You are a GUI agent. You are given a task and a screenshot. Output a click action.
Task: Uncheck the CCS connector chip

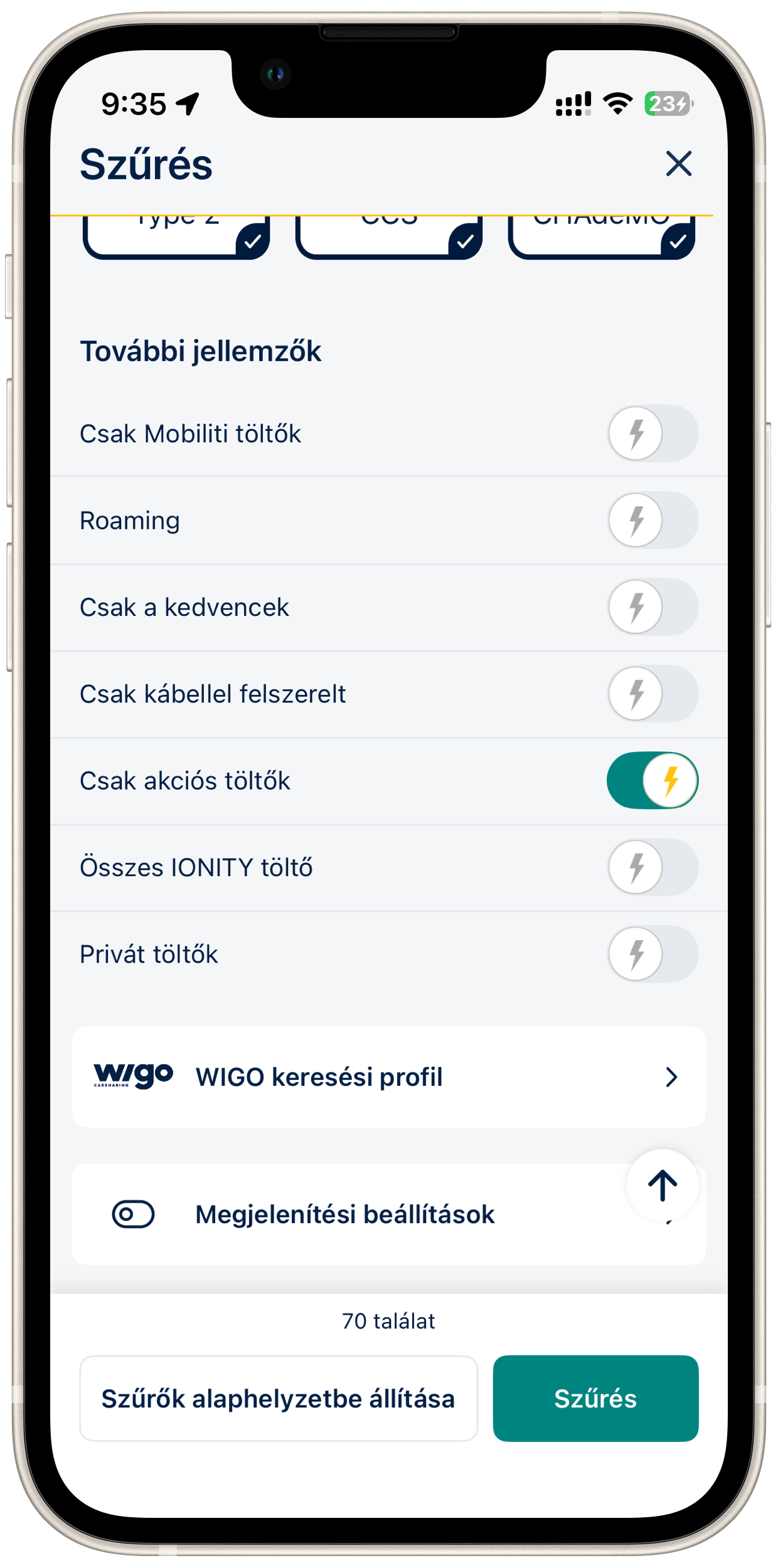(389, 237)
